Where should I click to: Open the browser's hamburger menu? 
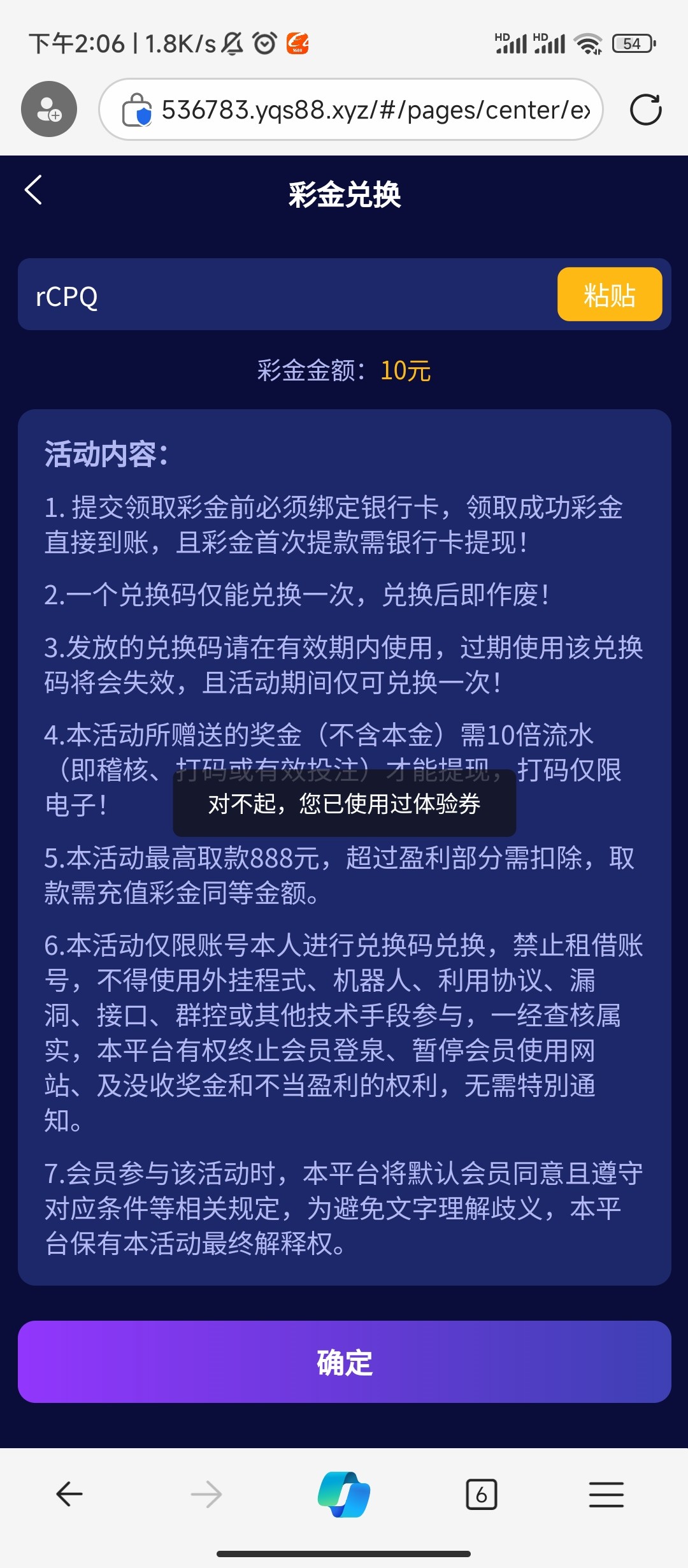(606, 1493)
